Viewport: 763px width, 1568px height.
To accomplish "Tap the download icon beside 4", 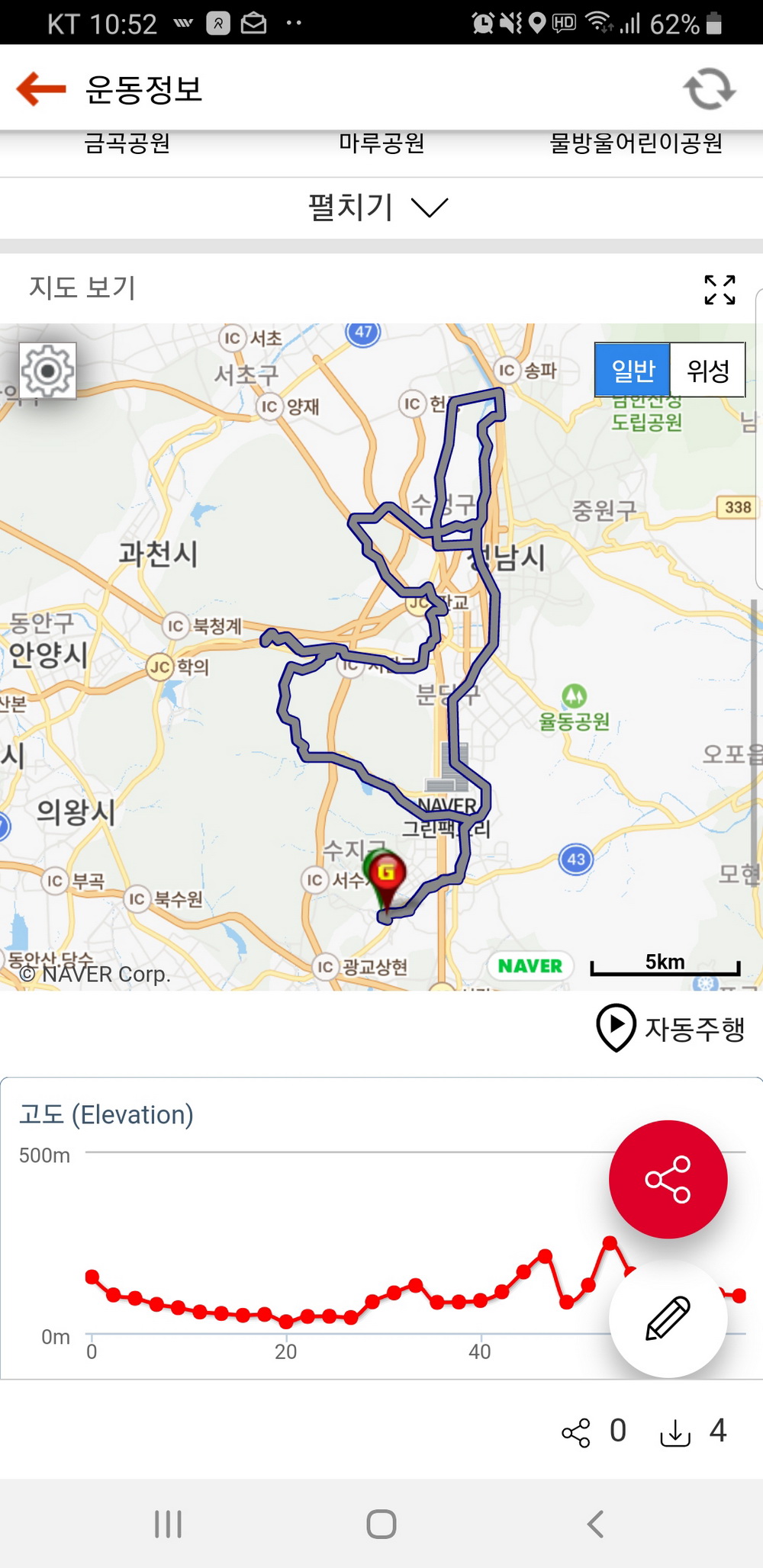I will 675,1431.
